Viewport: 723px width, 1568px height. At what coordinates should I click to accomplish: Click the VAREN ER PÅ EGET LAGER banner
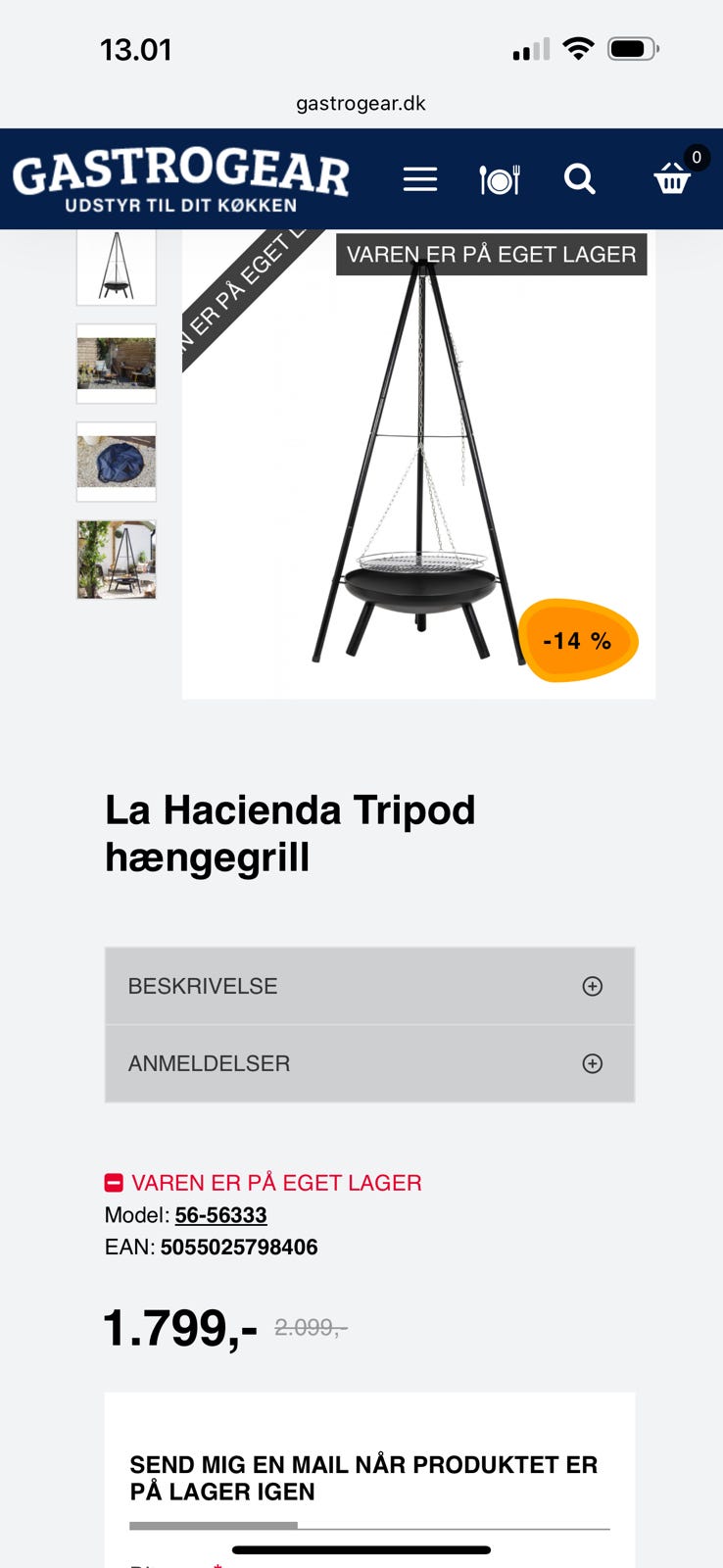coord(491,254)
